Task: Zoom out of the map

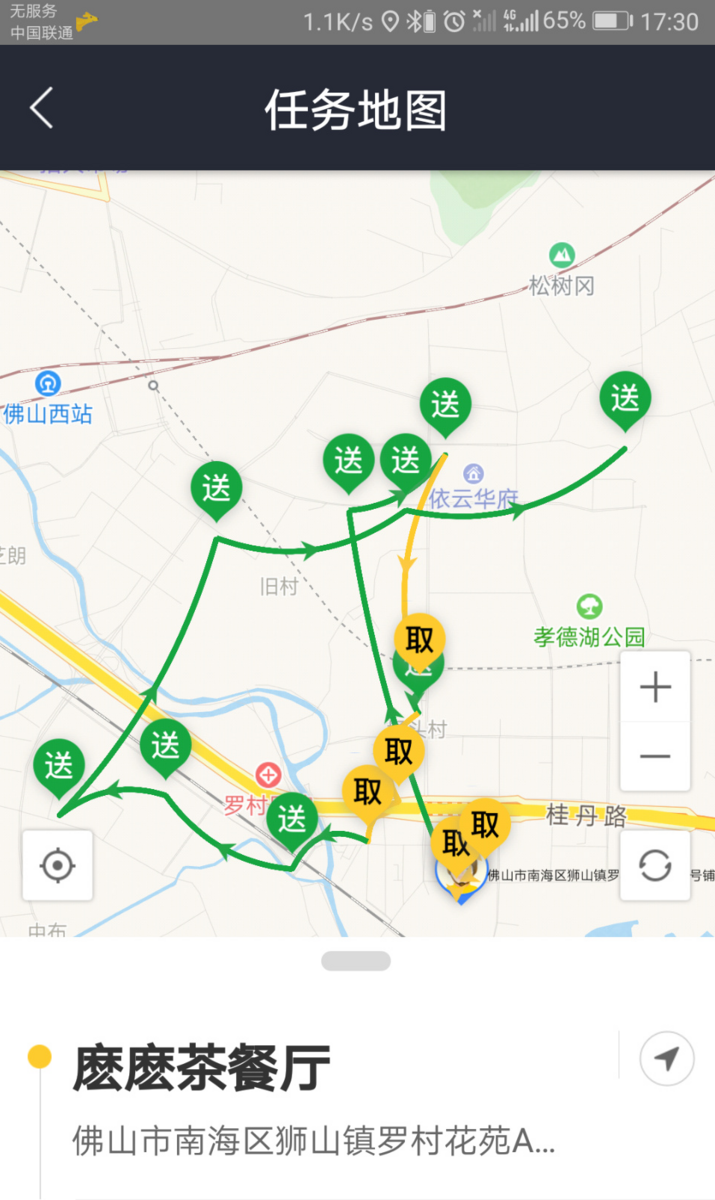Action: 655,756
